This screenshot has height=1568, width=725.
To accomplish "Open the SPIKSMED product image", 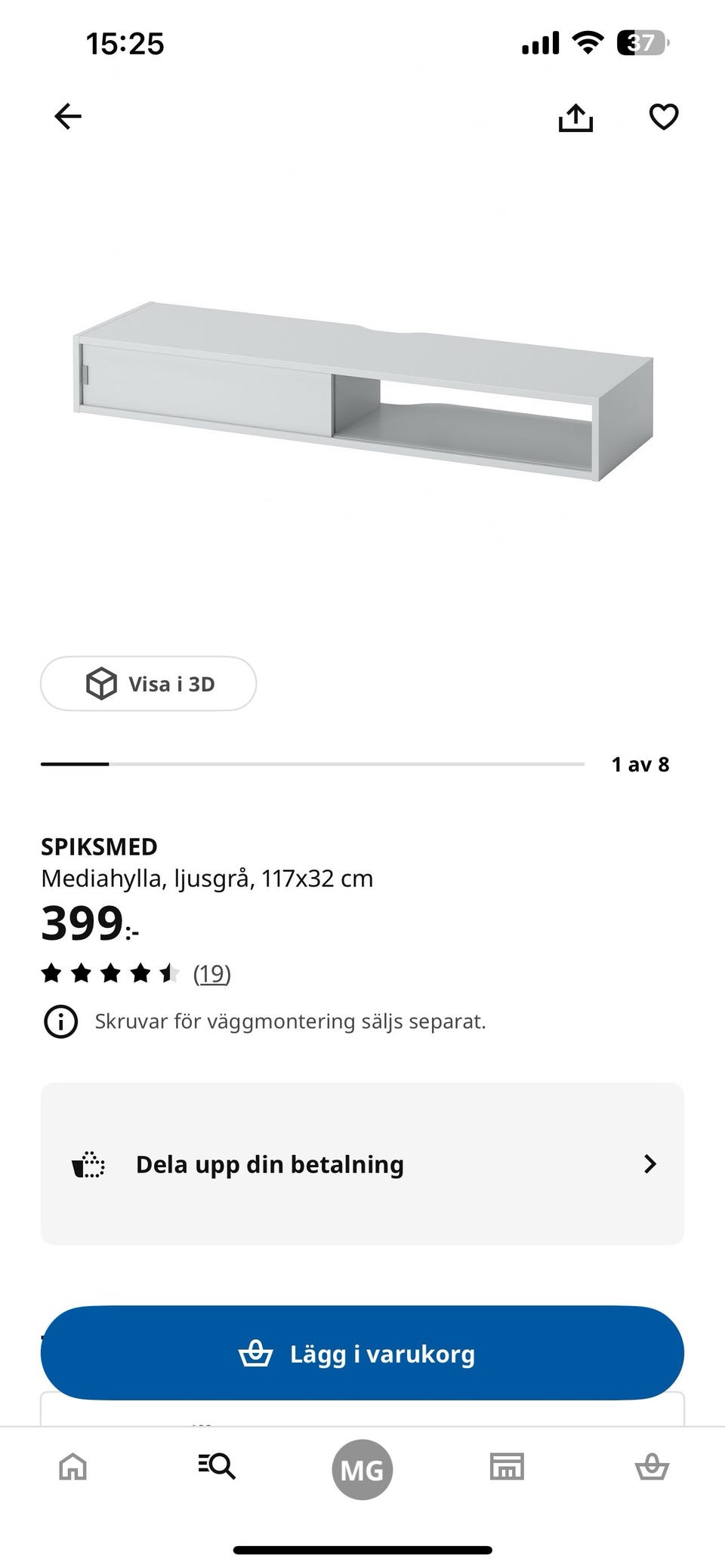I will click(362, 390).
